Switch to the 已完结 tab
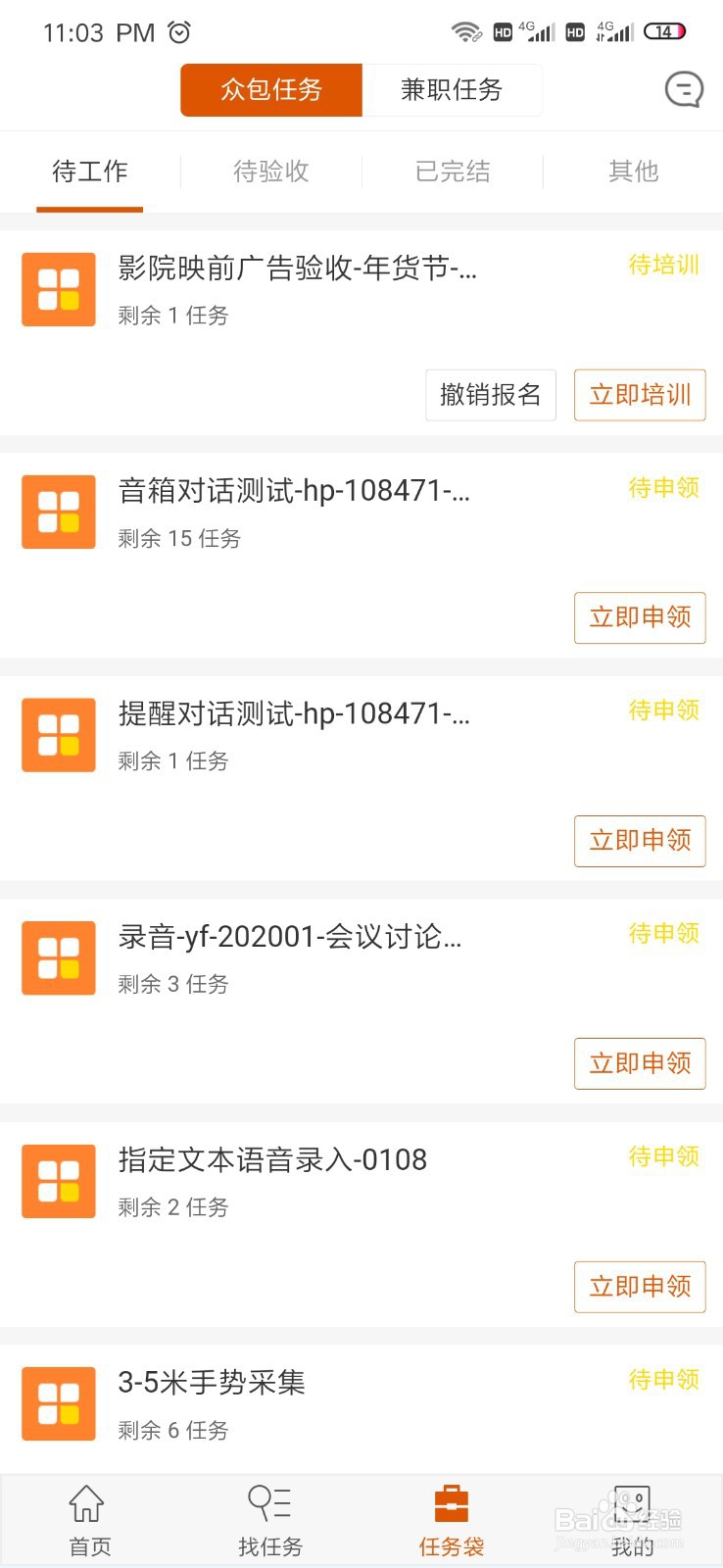 click(x=452, y=171)
